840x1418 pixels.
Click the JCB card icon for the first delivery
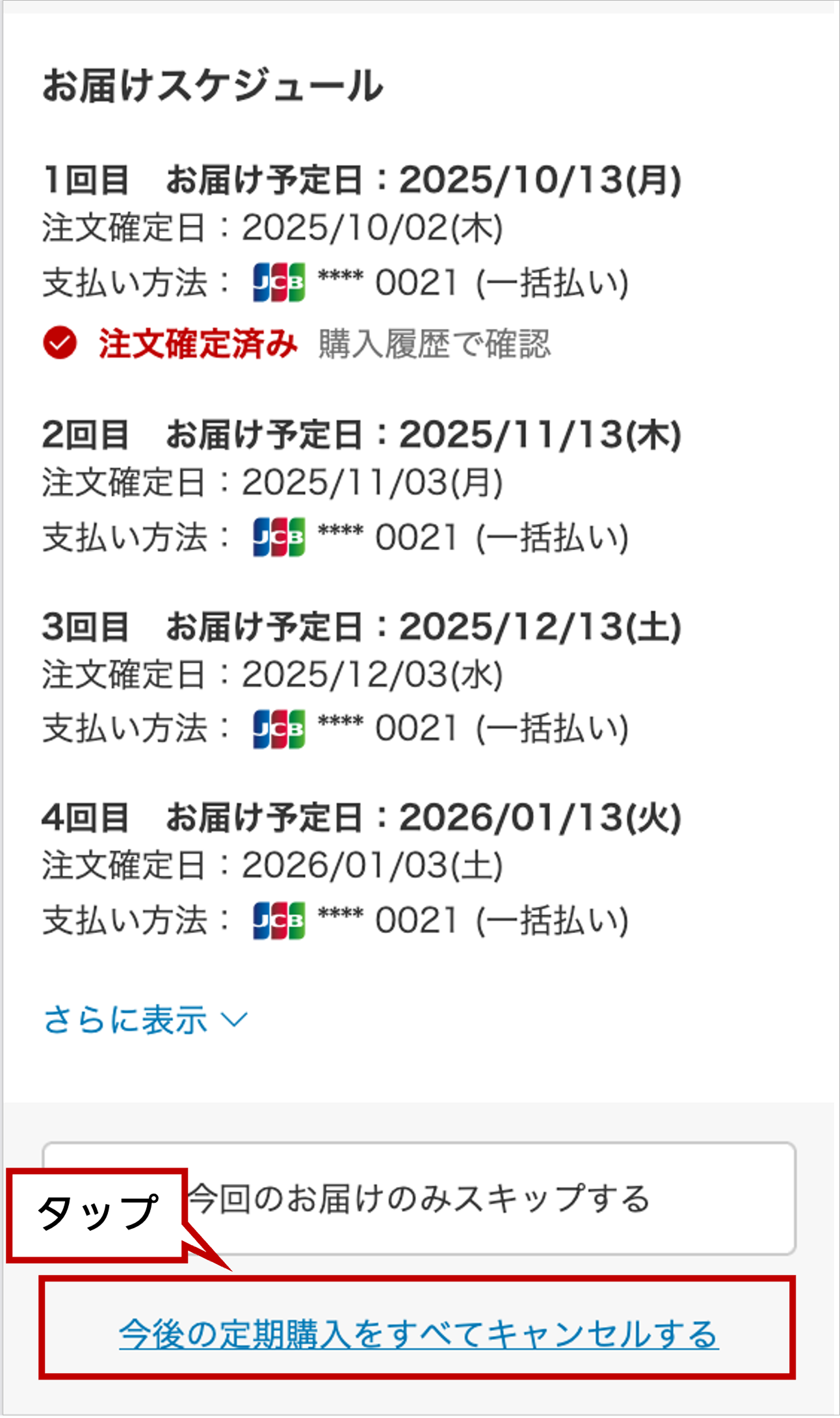tap(280, 282)
